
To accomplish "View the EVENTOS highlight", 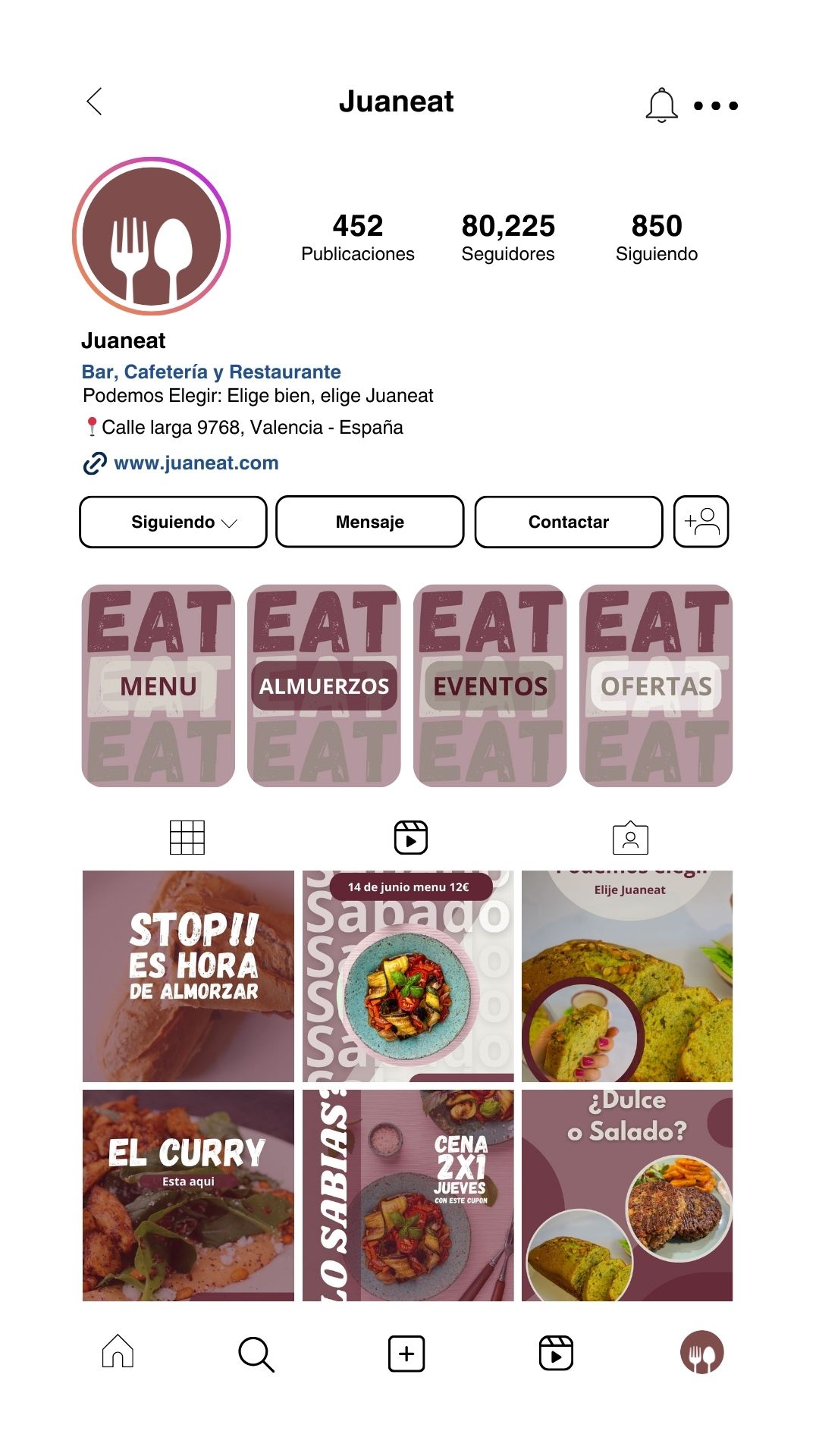I will coord(490,686).
